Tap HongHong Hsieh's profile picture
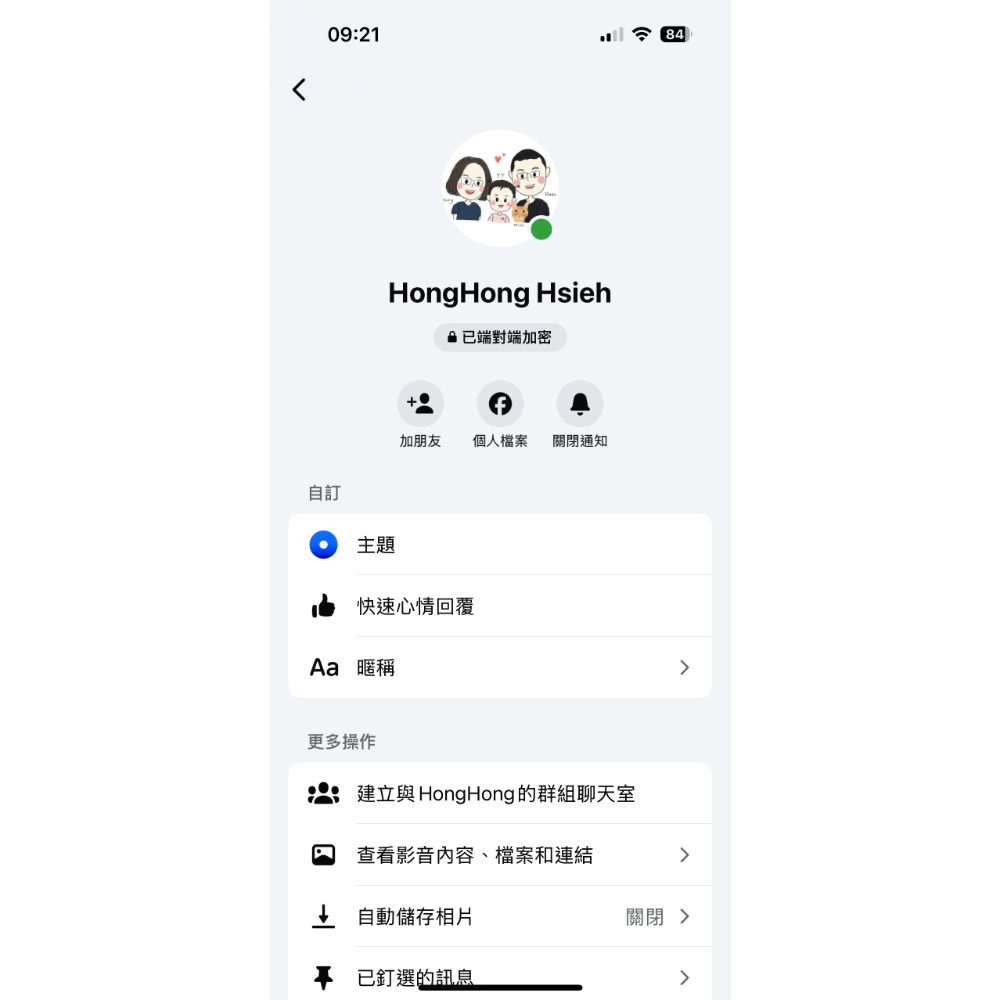Viewport: 1000px width, 1000px height. (500, 188)
